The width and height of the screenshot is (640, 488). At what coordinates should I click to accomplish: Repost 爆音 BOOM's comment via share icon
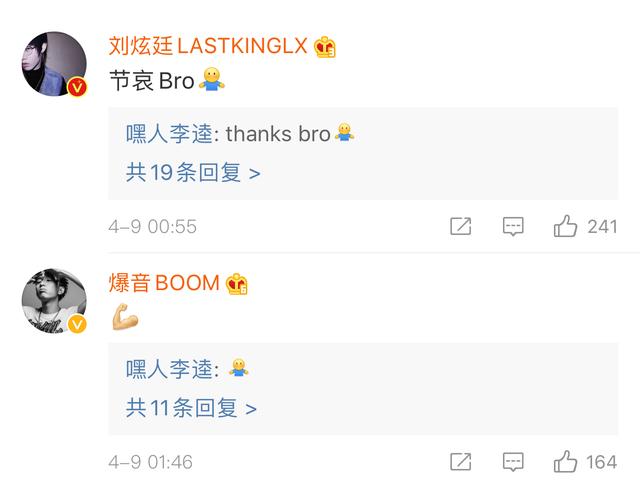pos(461,462)
